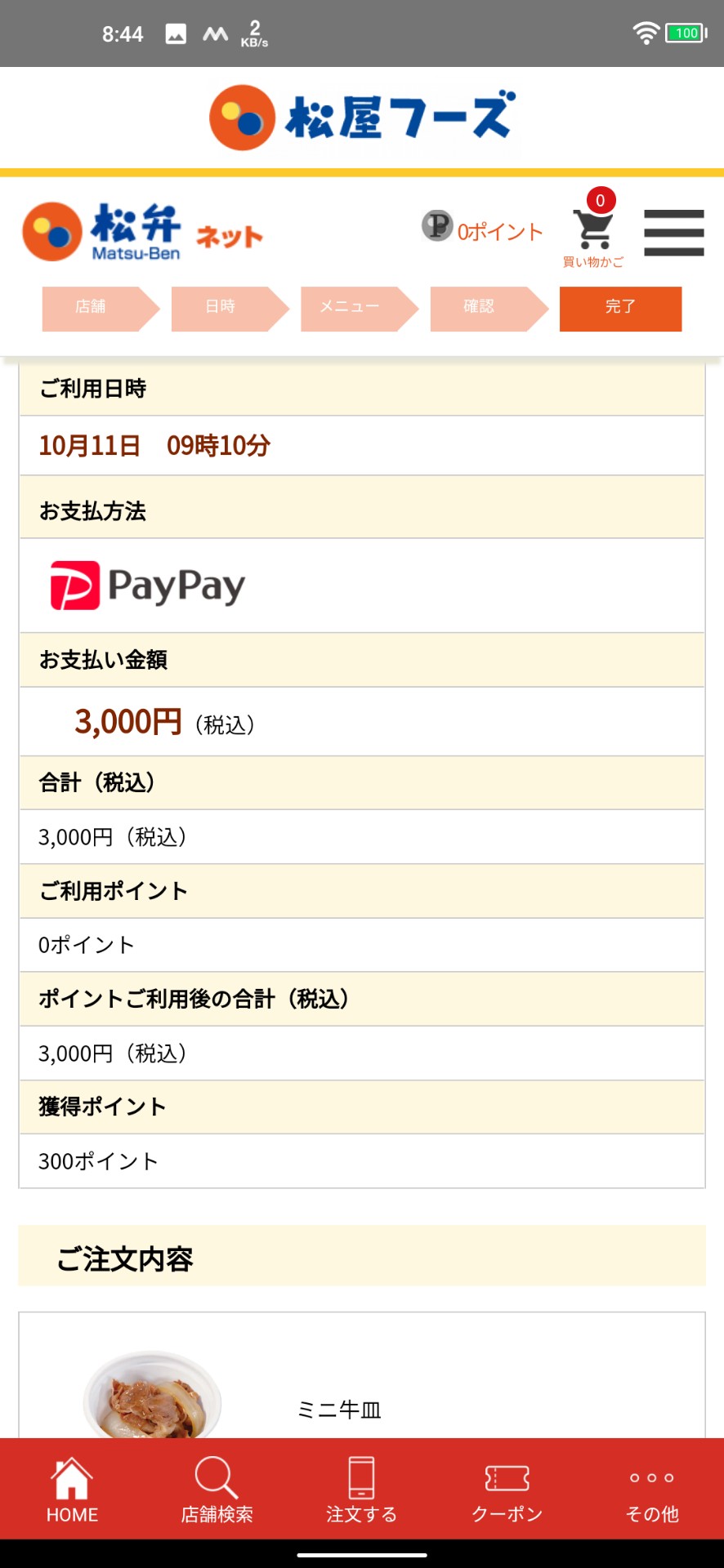Switch to the 店舗検索 tab
Image resolution: width=724 pixels, height=1568 pixels.
pos(217,1490)
